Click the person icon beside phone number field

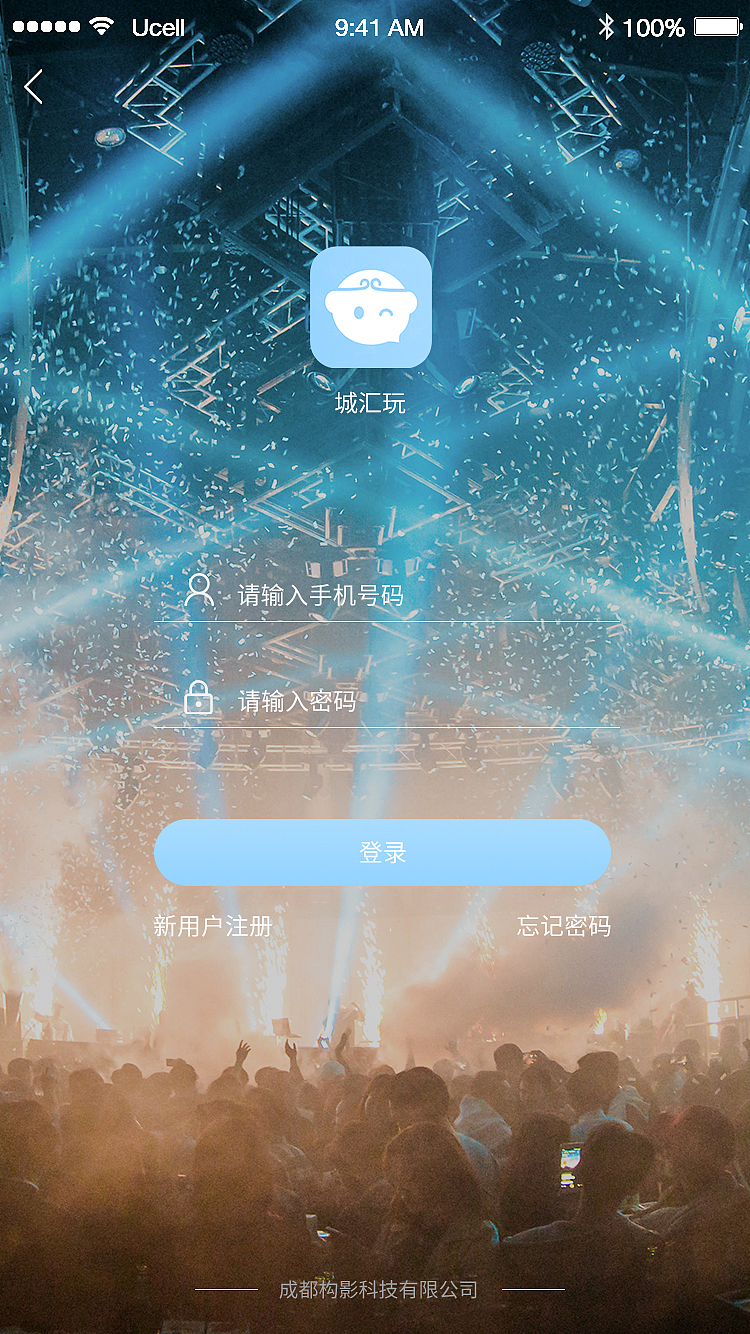pos(199,593)
